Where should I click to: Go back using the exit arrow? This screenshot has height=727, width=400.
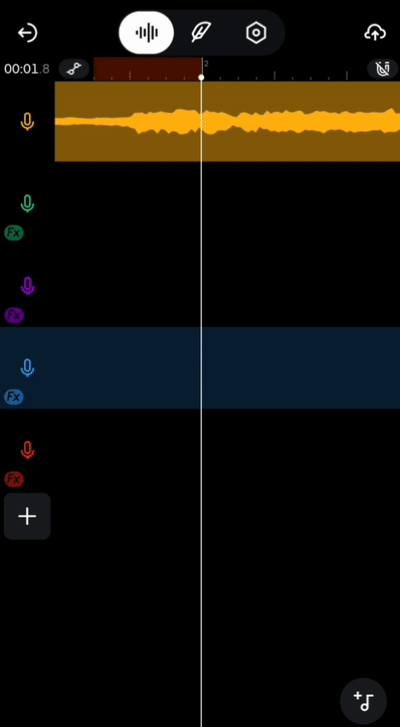27,33
